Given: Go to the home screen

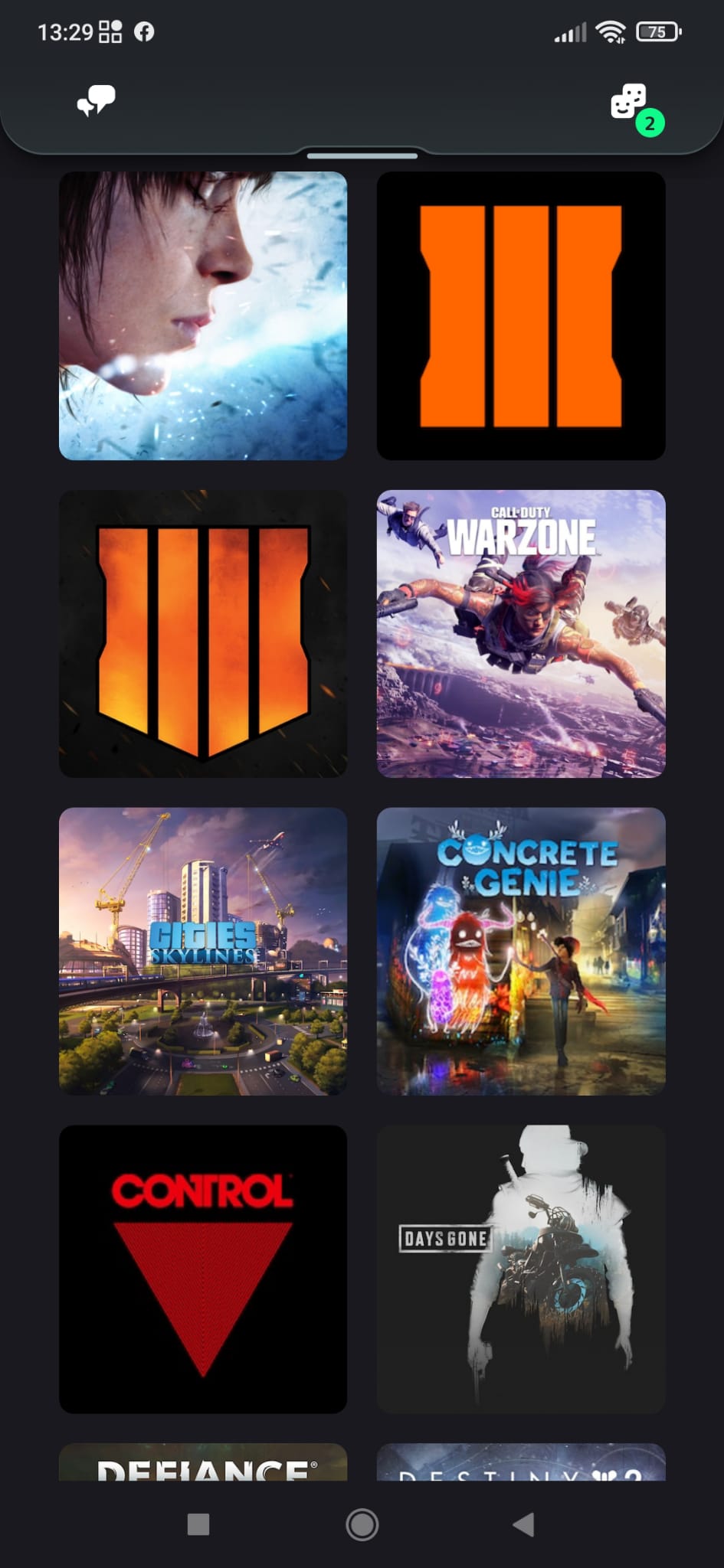Looking at the screenshot, I should pos(362,1524).
